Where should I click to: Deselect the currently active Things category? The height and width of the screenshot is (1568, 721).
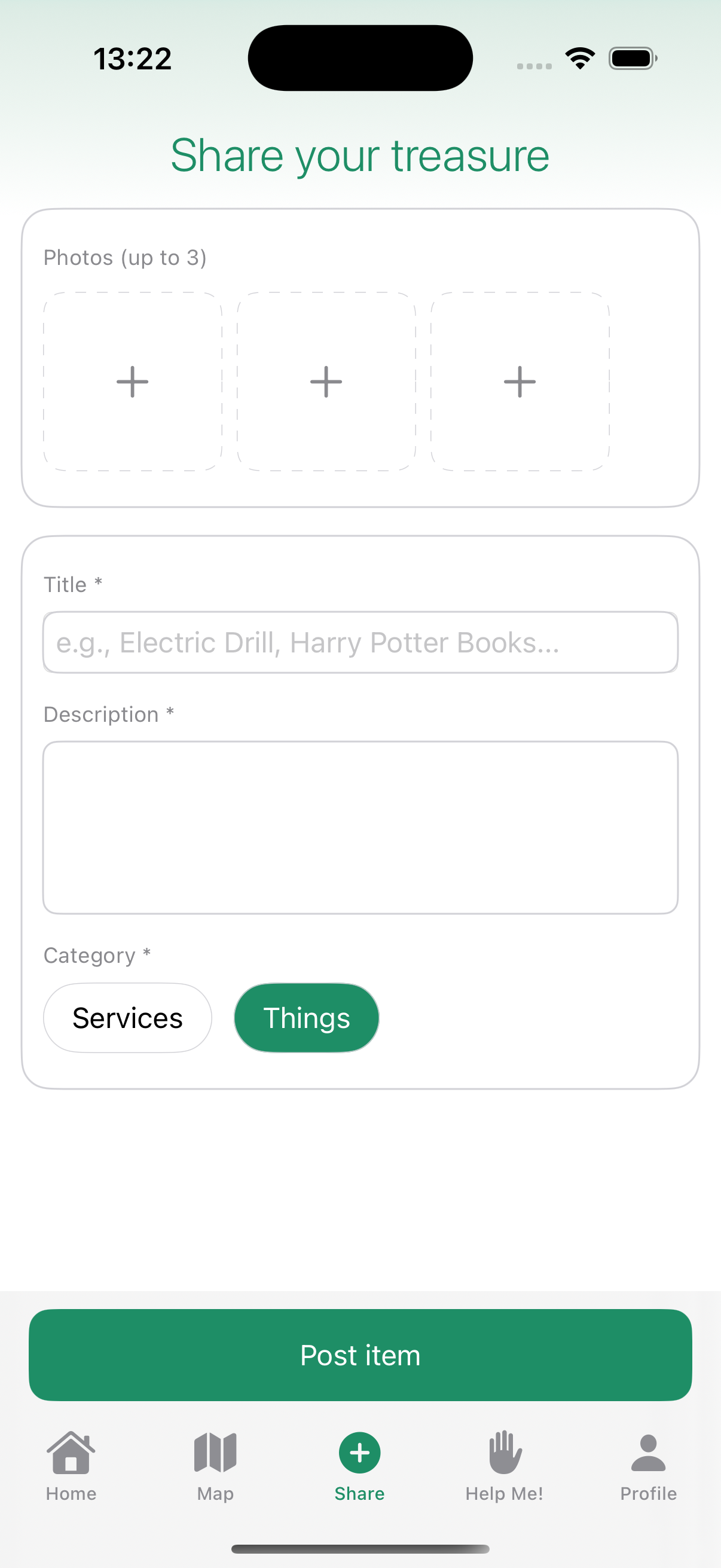pos(306,1017)
